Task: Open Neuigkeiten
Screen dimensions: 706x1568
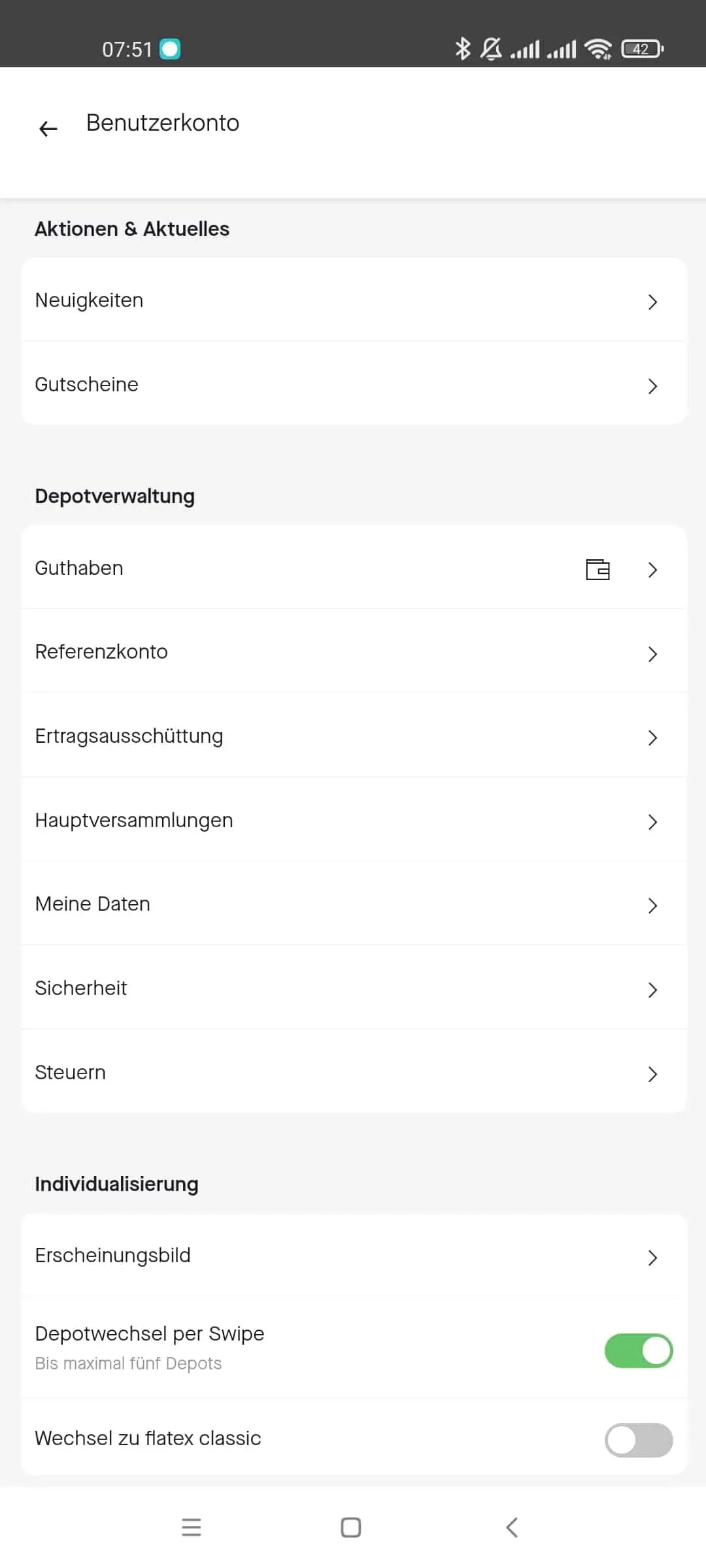Action: click(354, 300)
